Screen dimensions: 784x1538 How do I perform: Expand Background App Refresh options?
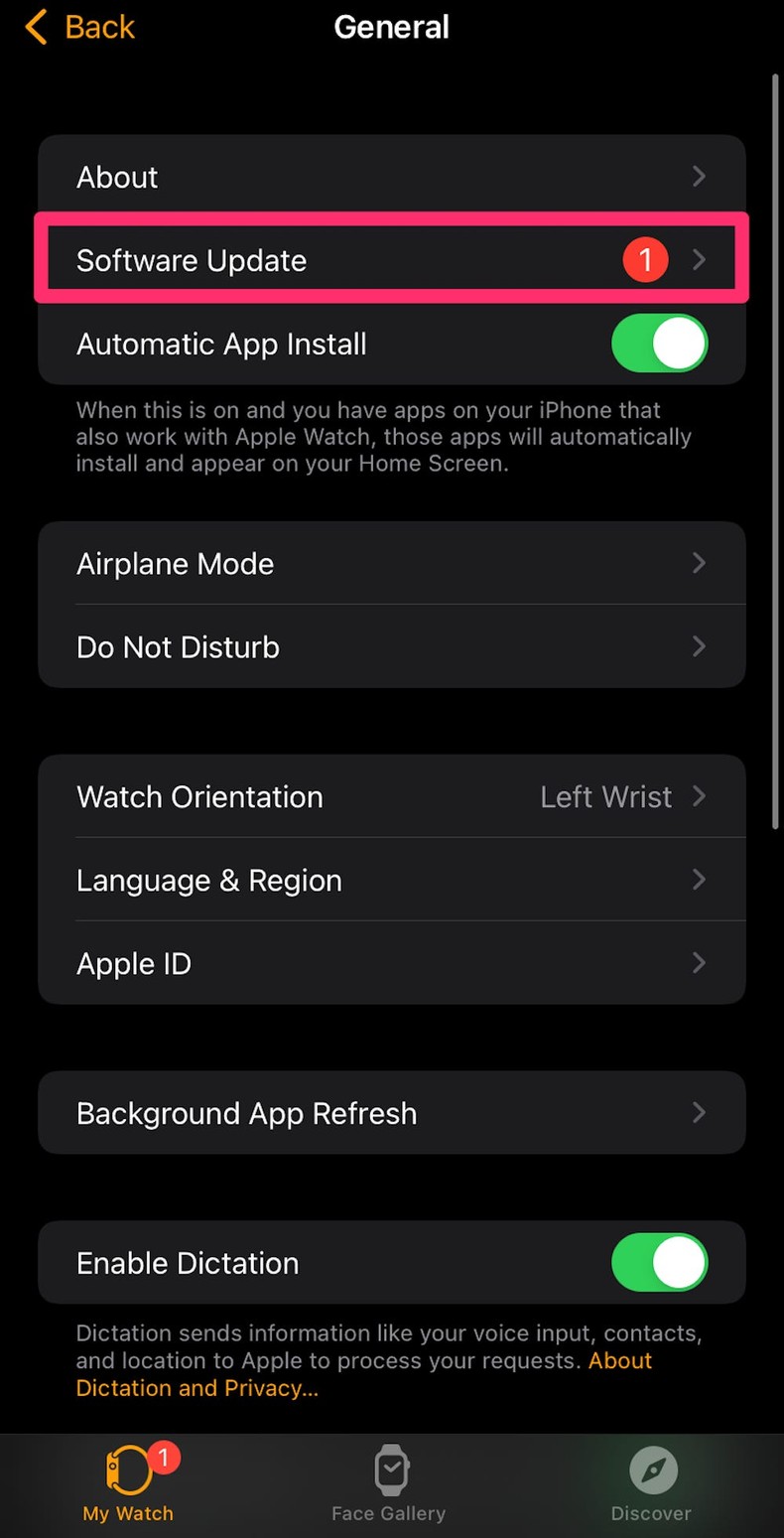(392, 1113)
